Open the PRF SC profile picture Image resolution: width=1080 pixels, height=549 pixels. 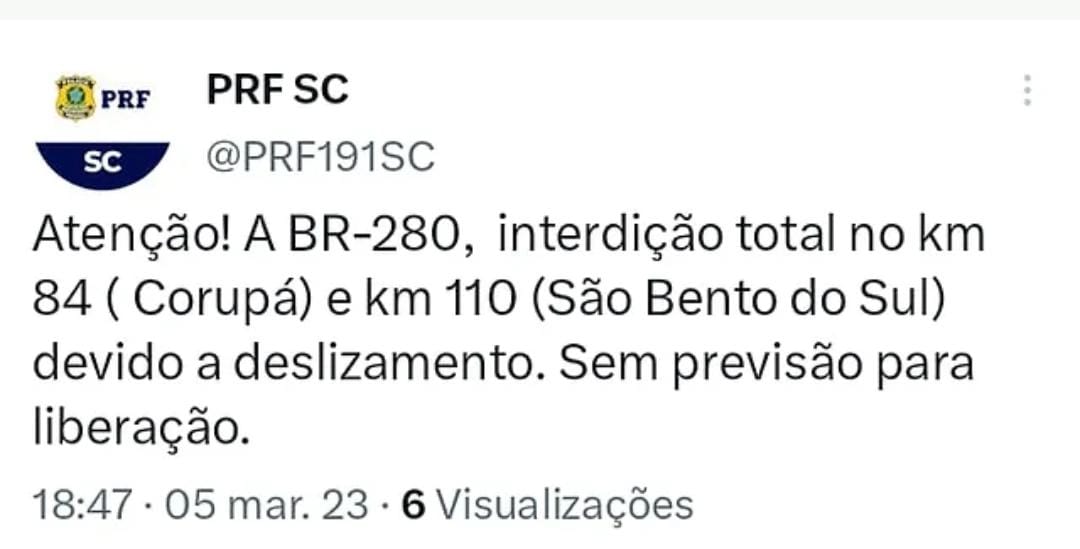(x=102, y=128)
